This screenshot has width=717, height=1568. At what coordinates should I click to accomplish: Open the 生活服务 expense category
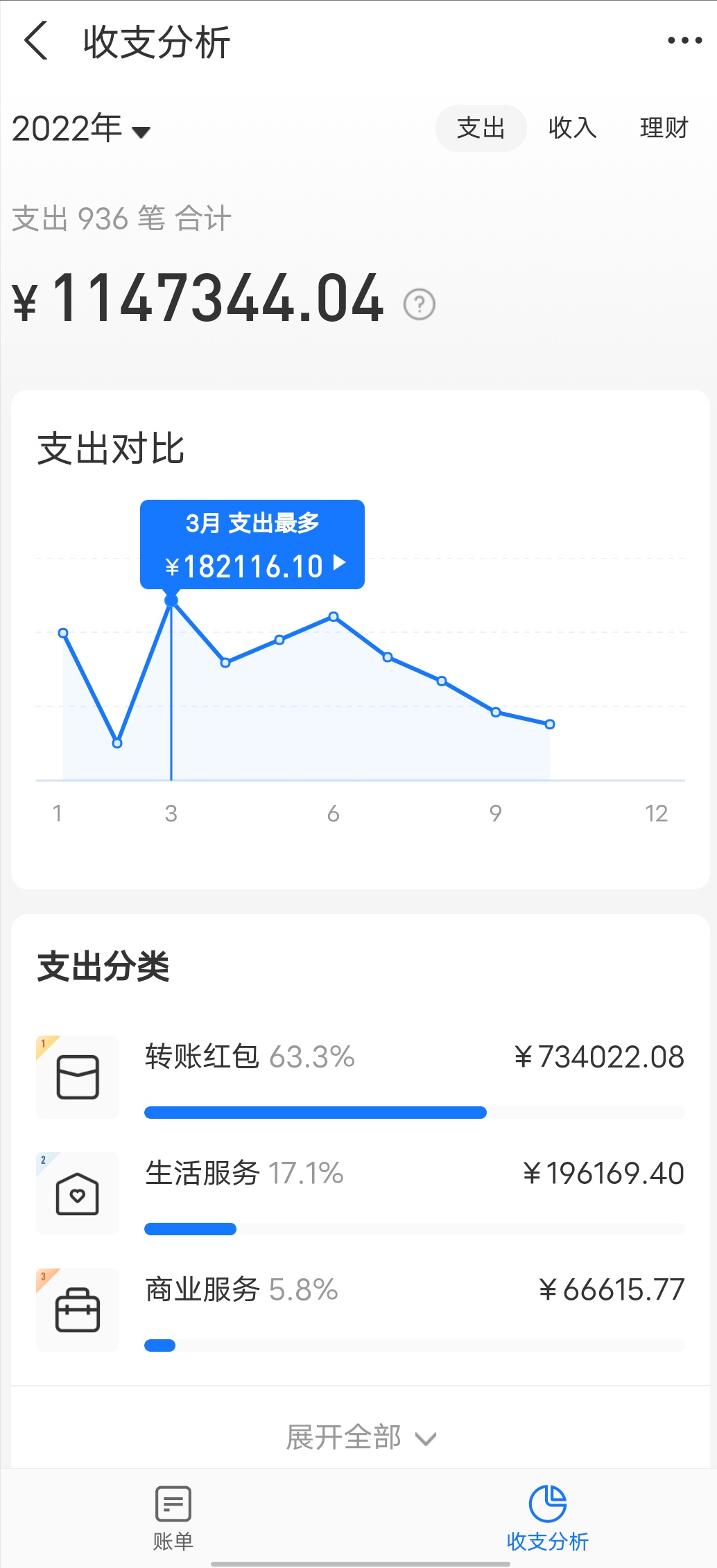[361, 1194]
